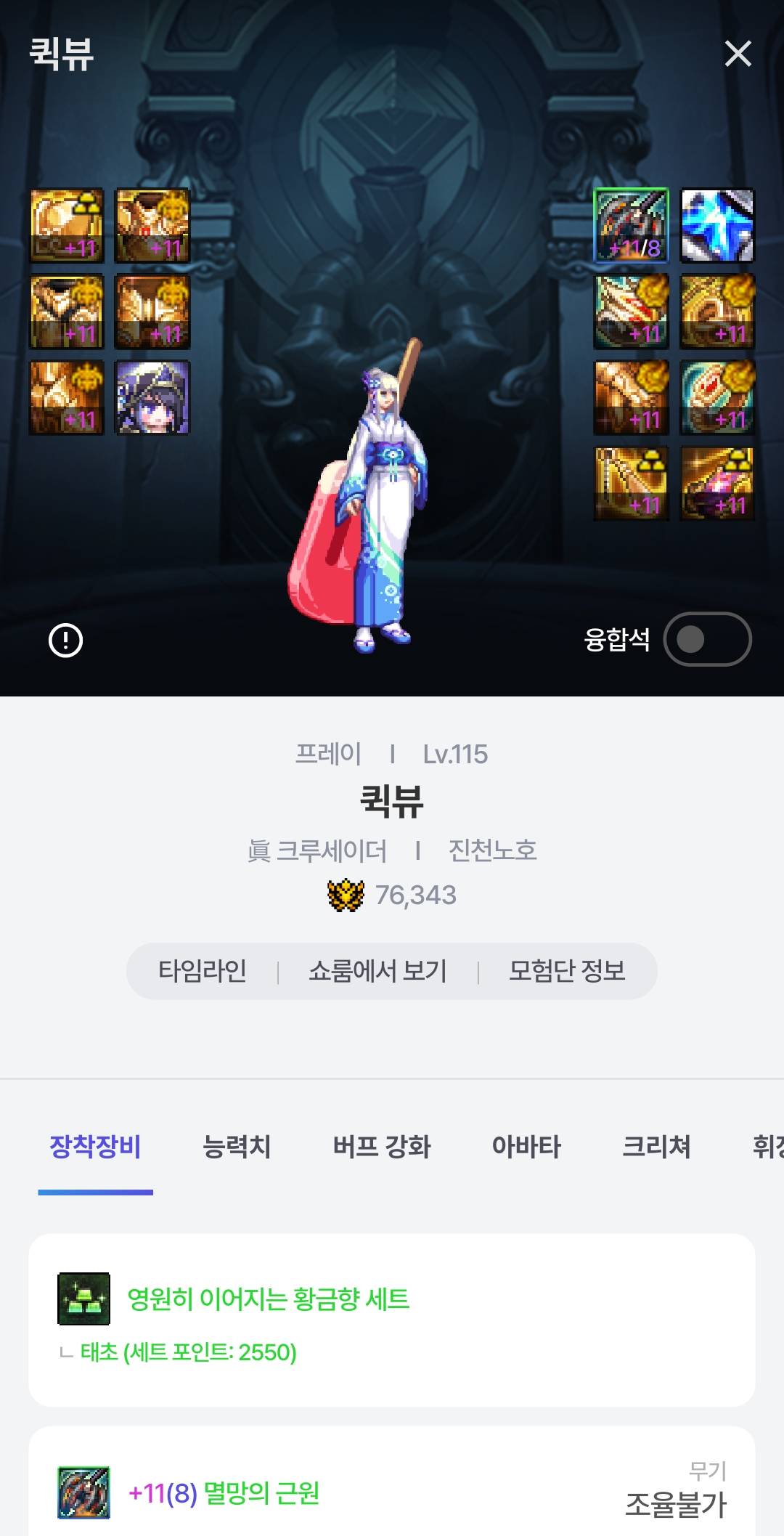Open 모험단 정보
The height and width of the screenshot is (1536, 784).
pyautogui.click(x=567, y=971)
